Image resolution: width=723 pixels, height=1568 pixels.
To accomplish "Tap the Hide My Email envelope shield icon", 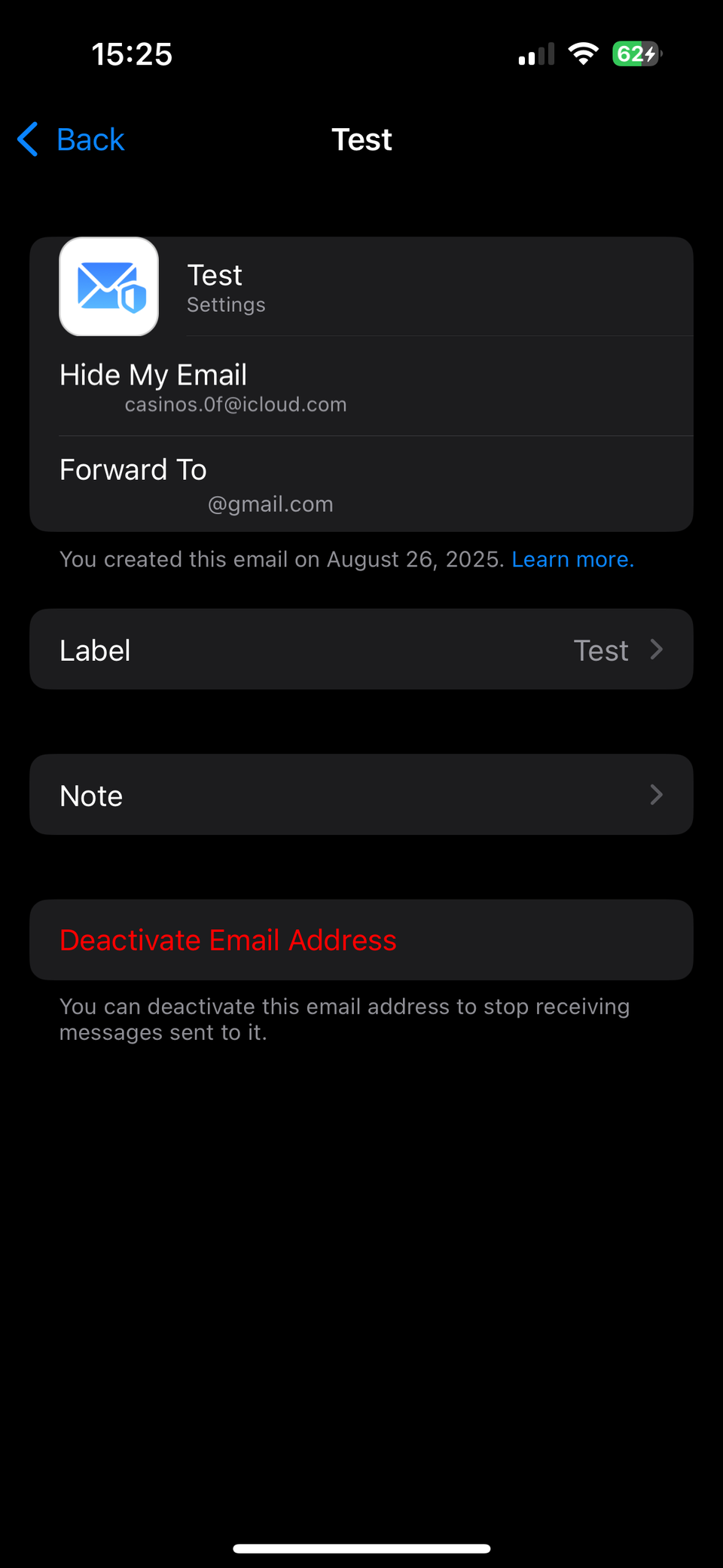I will 108,286.
